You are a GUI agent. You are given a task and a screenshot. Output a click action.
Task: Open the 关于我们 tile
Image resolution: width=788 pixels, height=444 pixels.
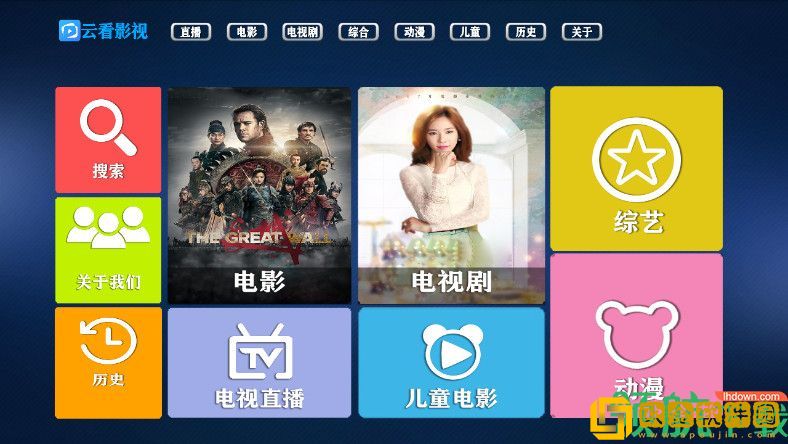tap(108, 249)
